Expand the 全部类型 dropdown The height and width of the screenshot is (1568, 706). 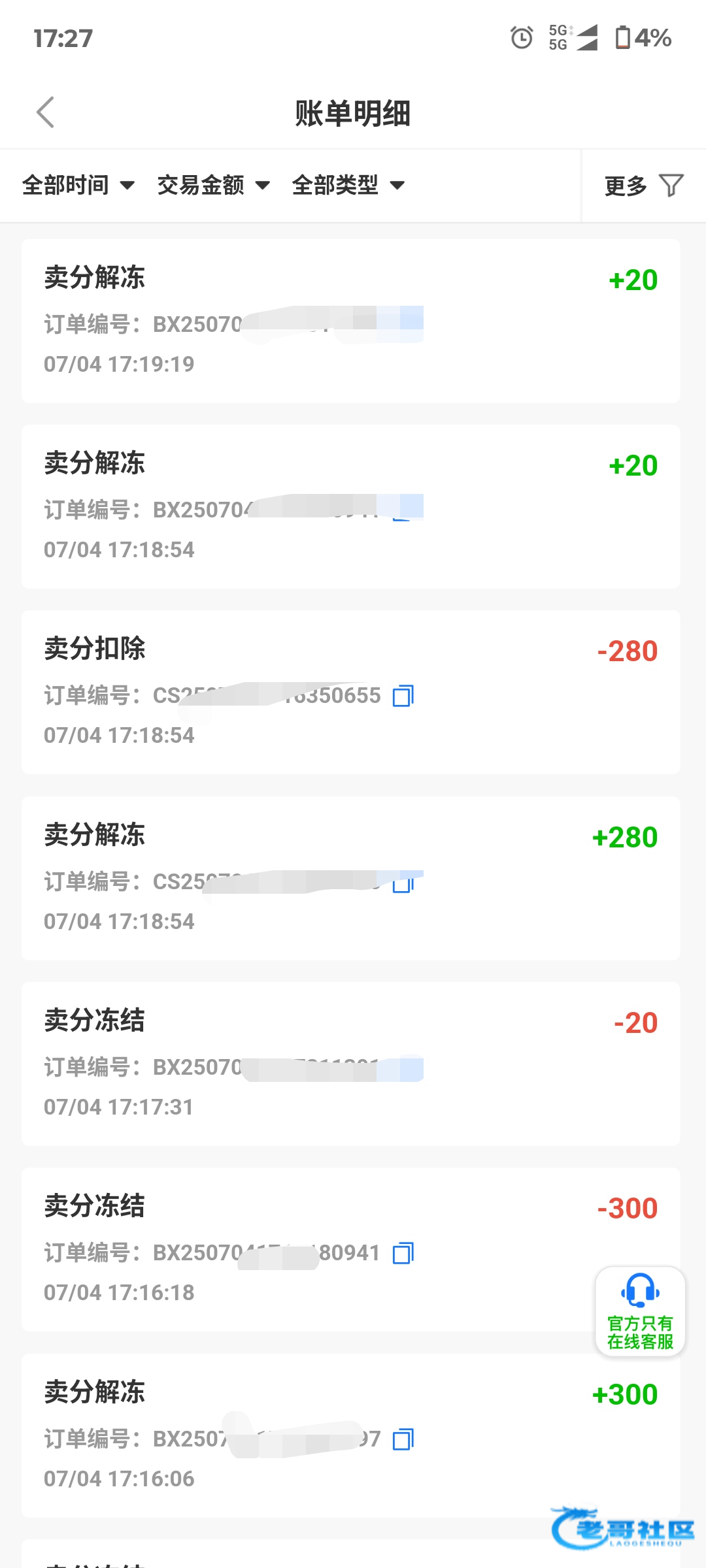348,186
